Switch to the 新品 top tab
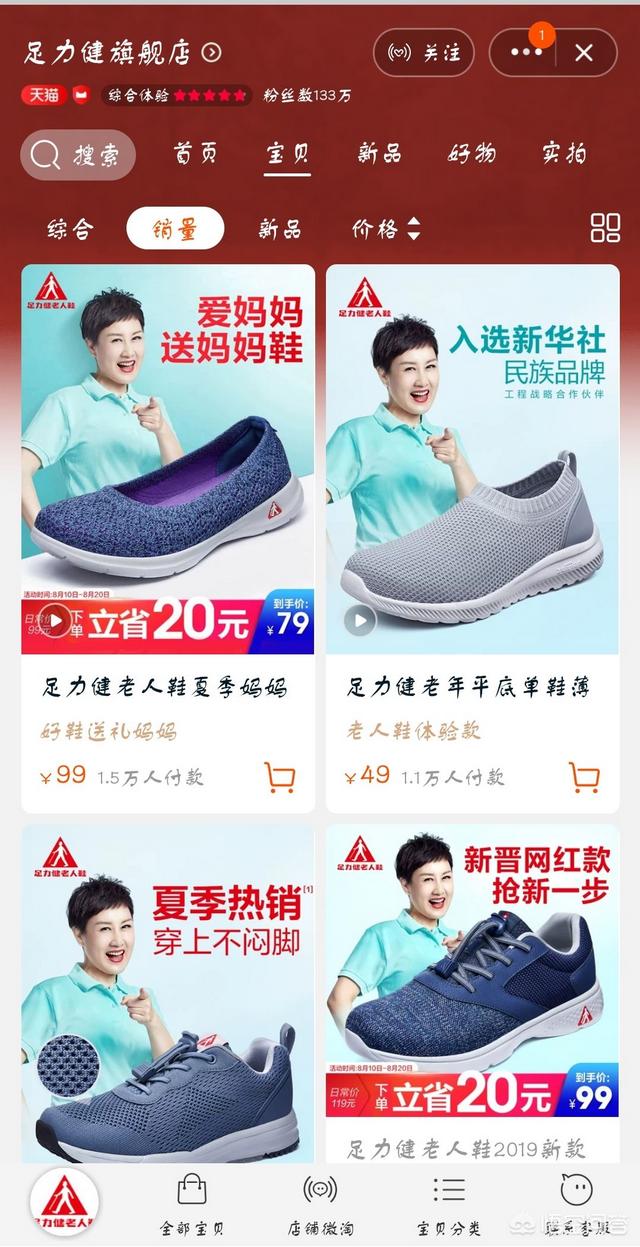Screen dimensions: 640x1247 (x=380, y=154)
